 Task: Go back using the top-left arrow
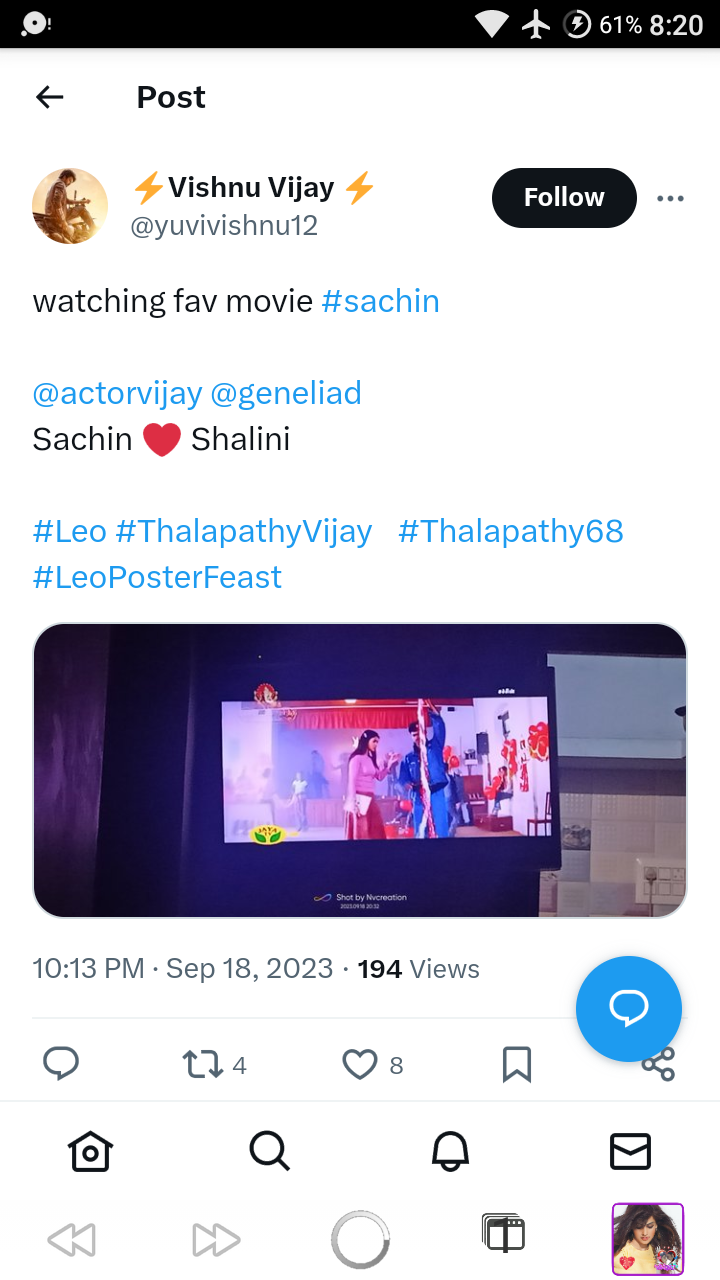(x=49, y=97)
